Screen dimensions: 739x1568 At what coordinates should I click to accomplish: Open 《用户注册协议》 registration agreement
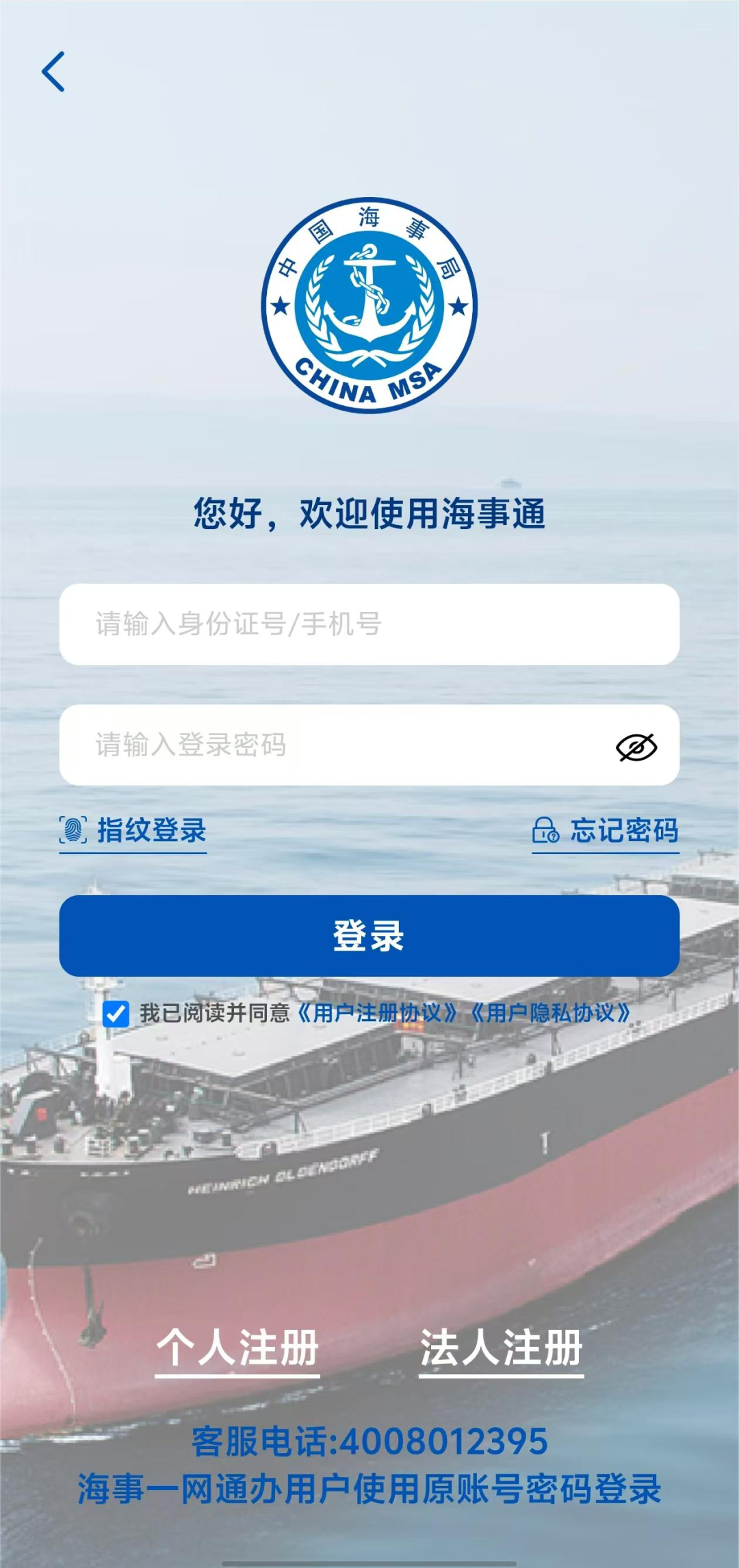click(x=377, y=1013)
